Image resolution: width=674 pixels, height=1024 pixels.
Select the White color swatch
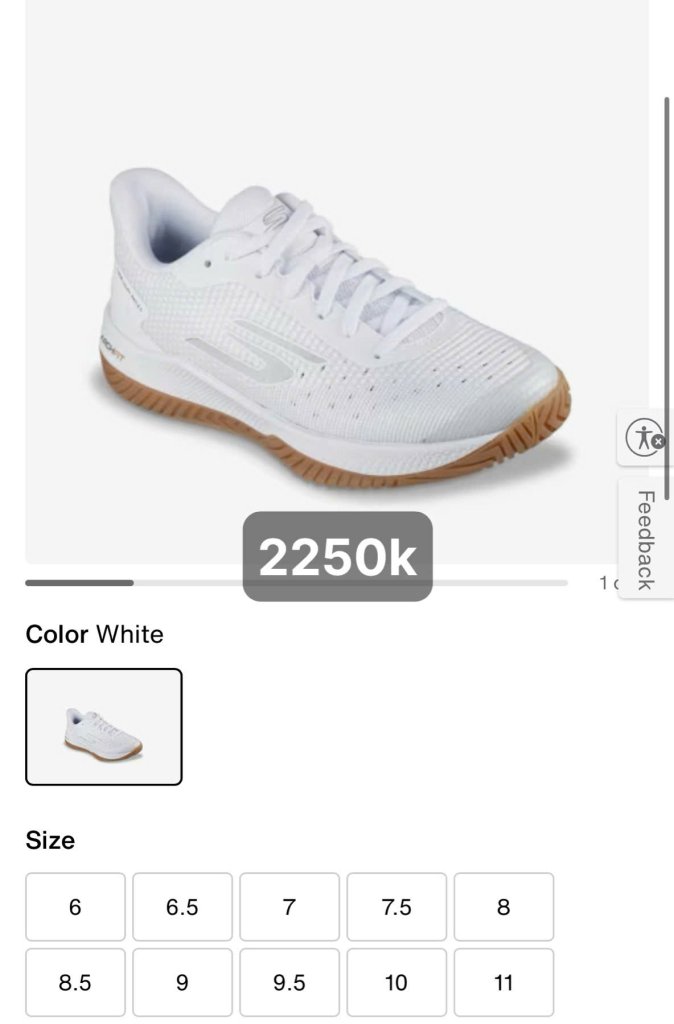click(104, 727)
